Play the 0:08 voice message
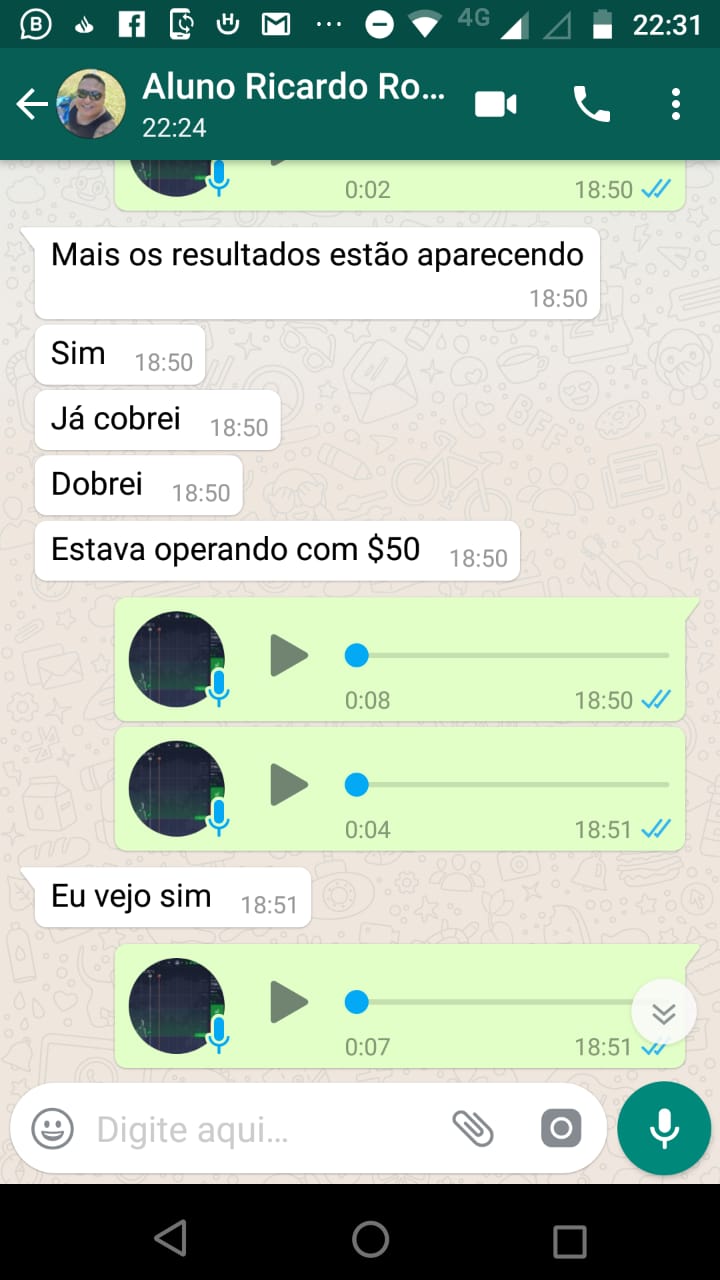 289,656
